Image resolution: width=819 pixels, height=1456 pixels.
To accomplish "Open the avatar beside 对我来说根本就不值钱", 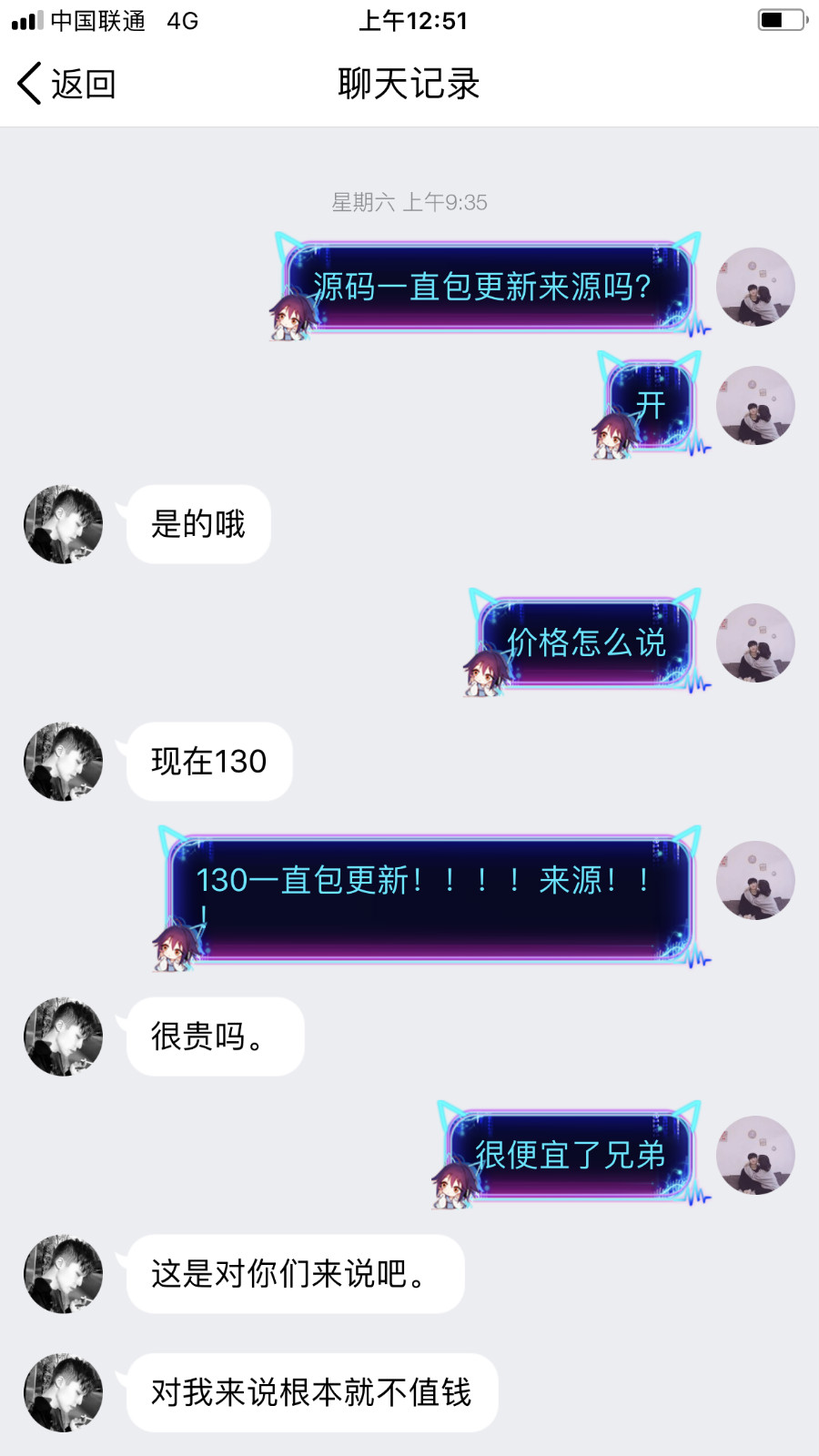I will click(63, 1393).
